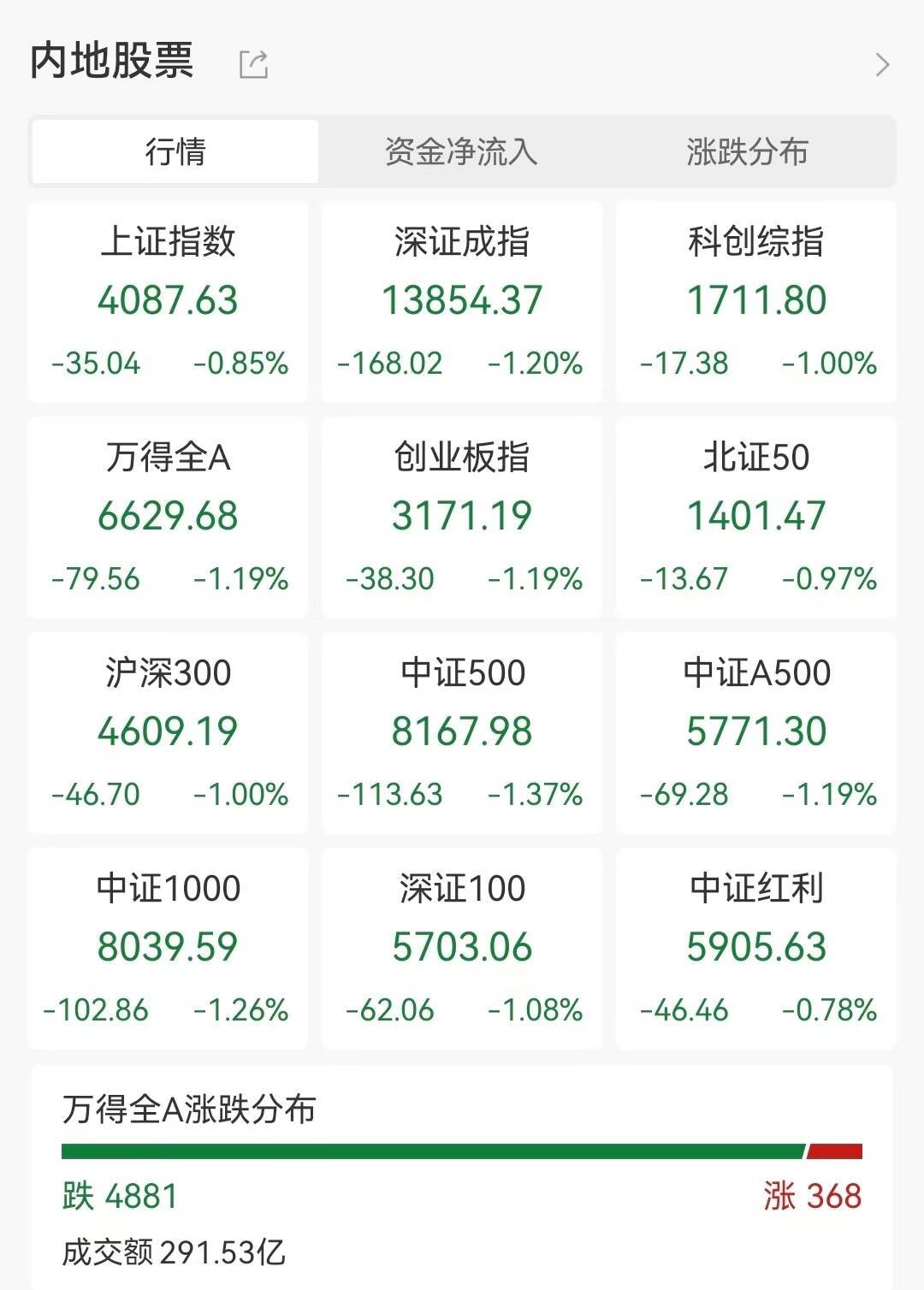Open the 上证指数 index card
Image resolution: width=924 pixels, height=1290 pixels.
(168, 301)
